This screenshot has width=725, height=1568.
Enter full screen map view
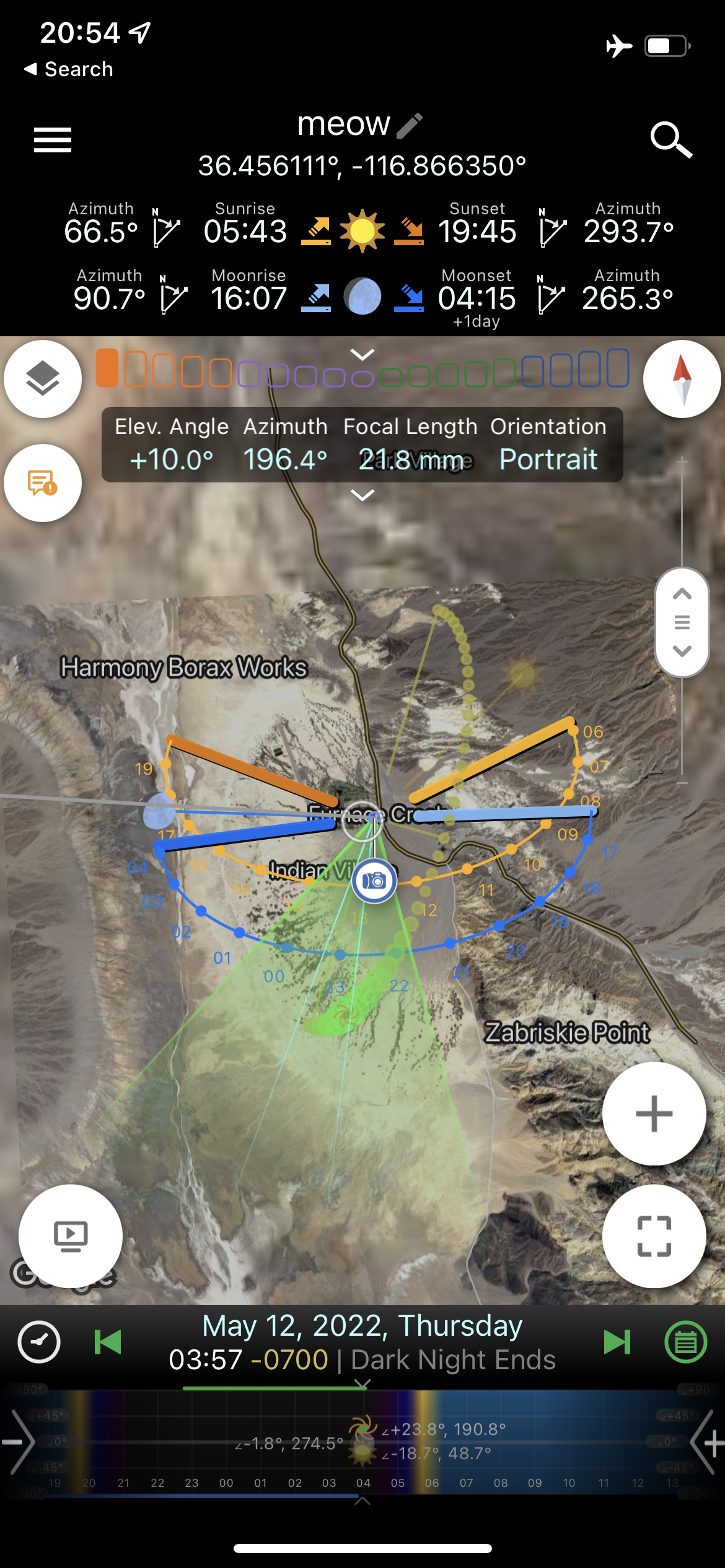654,1236
